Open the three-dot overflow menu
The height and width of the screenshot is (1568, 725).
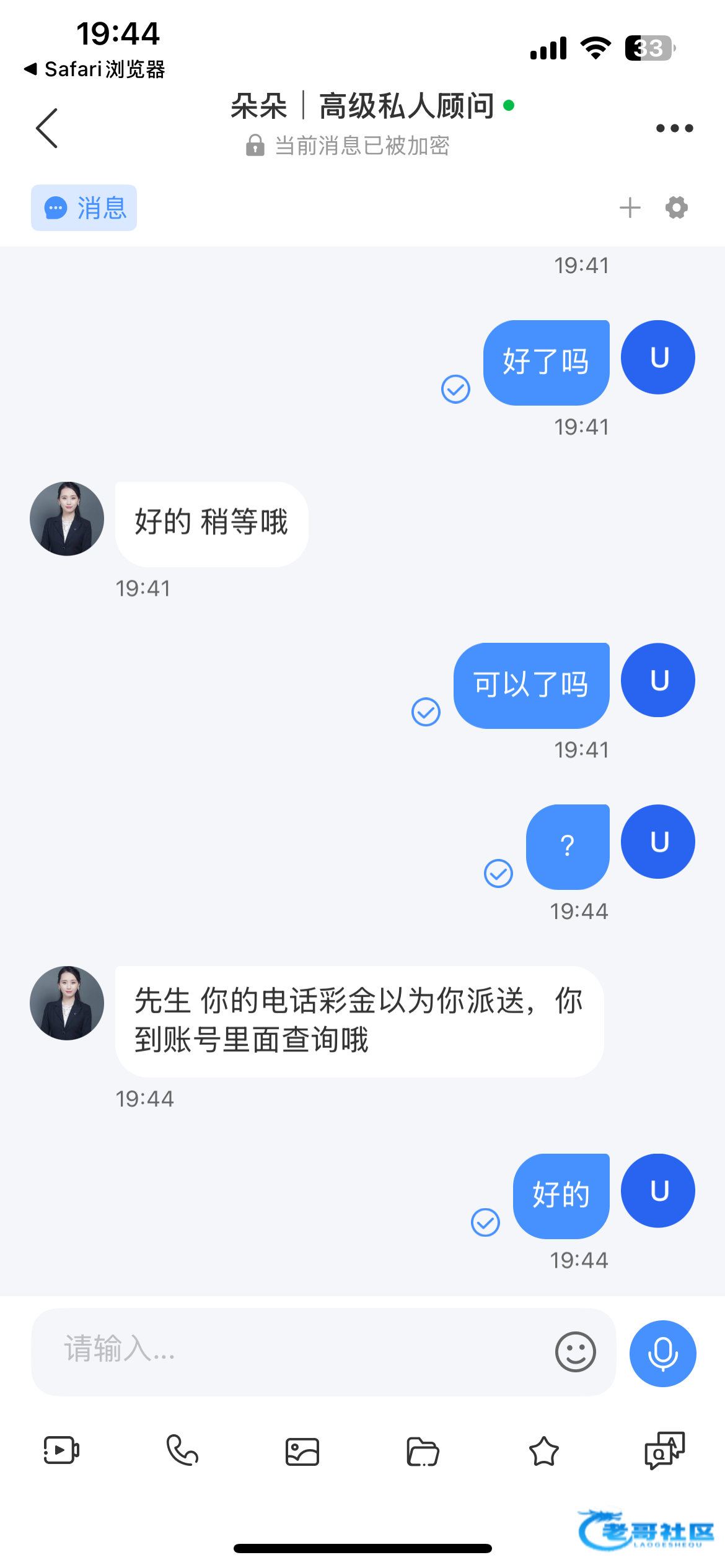pyautogui.click(x=674, y=128)
